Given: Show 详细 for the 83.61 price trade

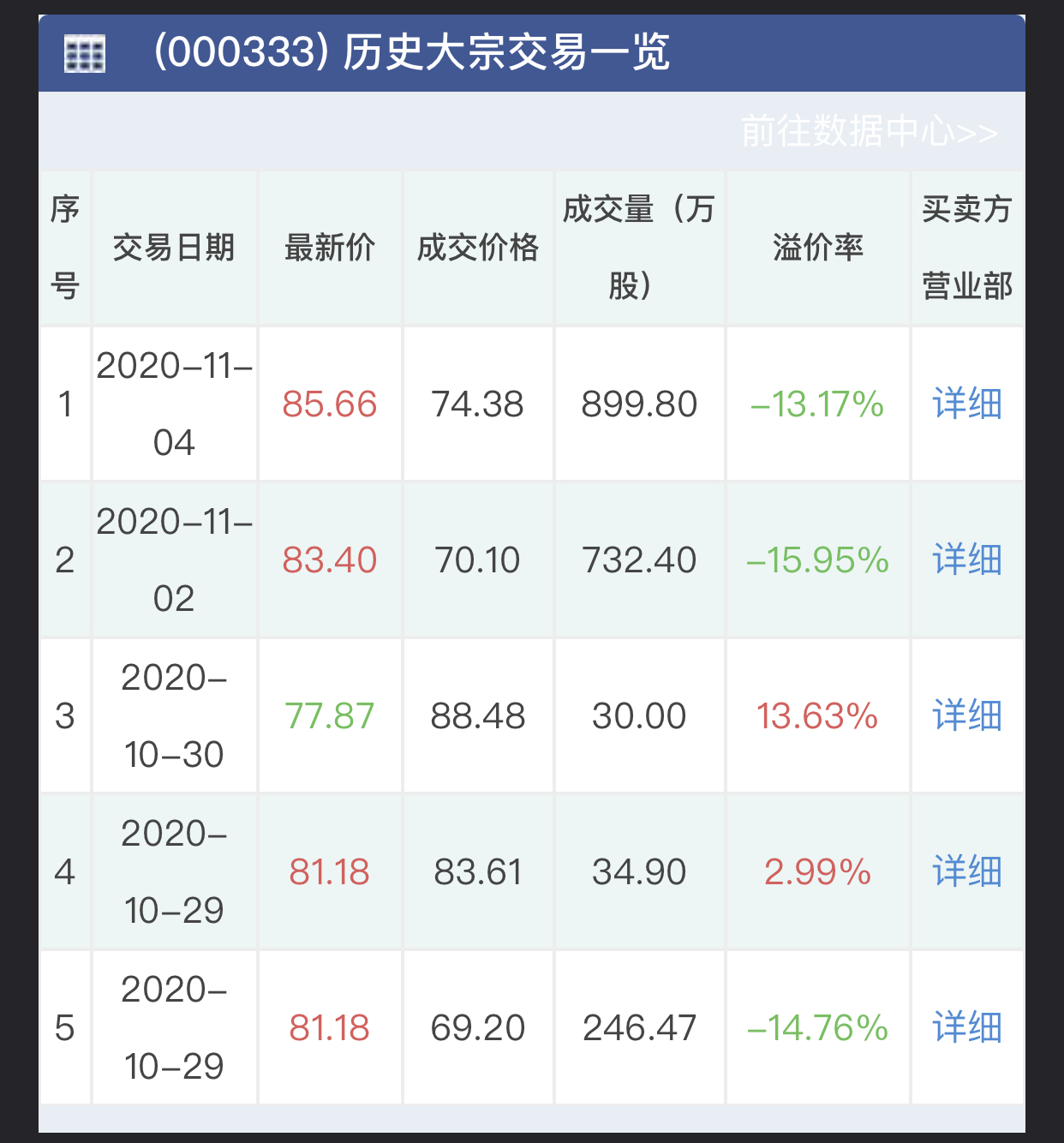Looking at the screenshot, I should (967, 871).
